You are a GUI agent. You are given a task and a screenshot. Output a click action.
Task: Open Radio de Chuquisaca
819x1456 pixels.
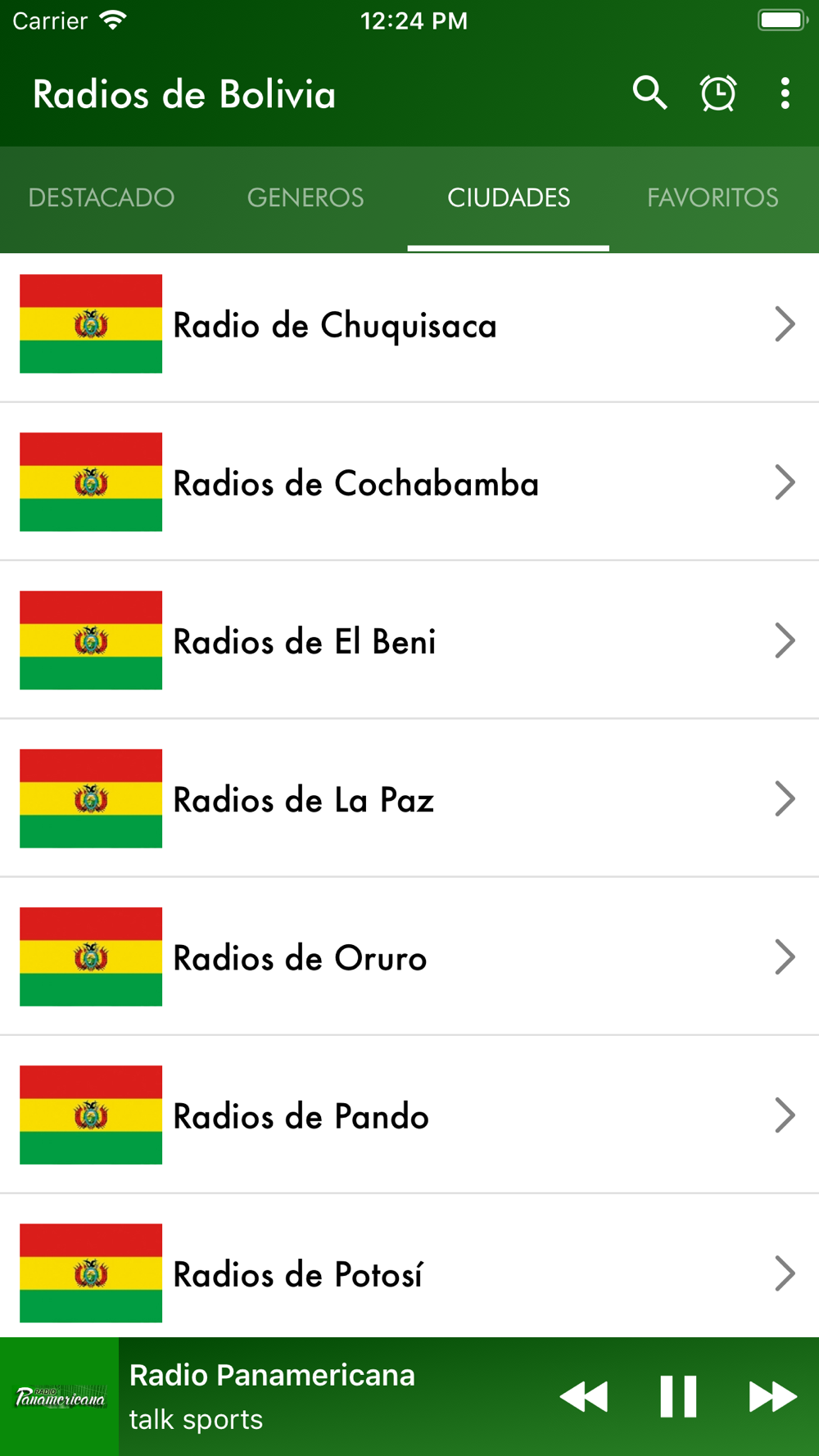(409, 325)
